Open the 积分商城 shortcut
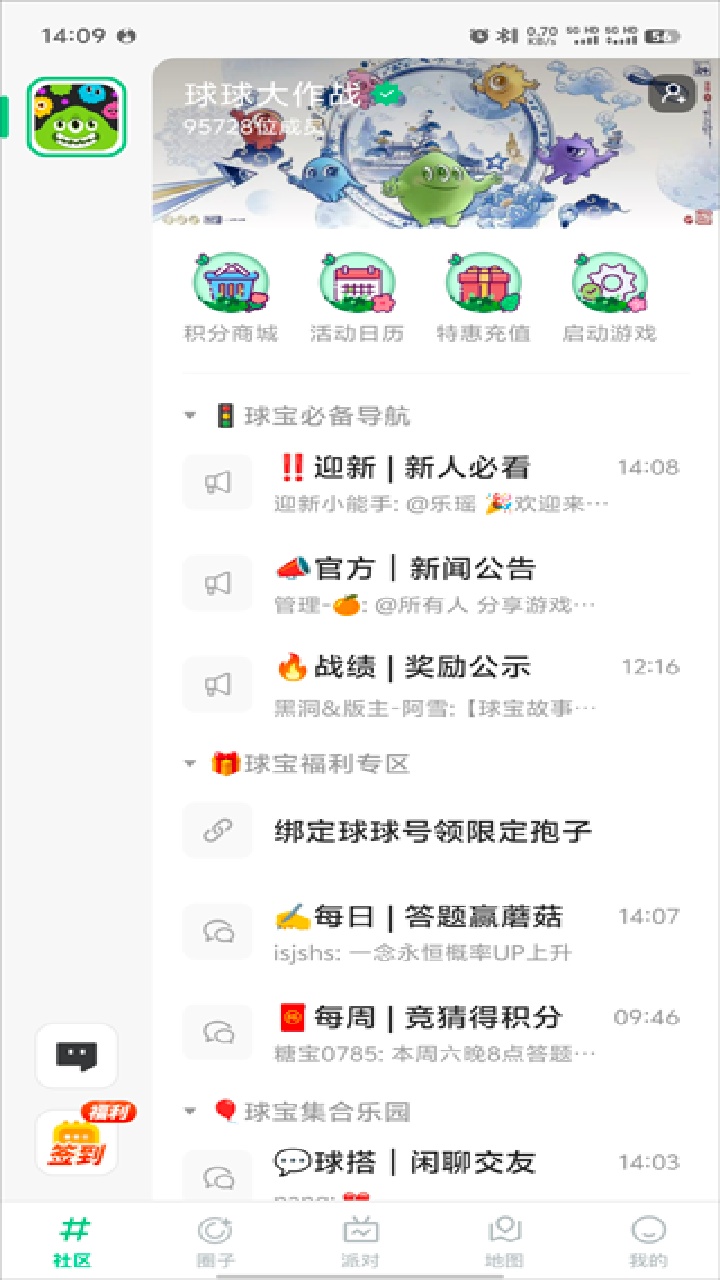 pos(231,297)
